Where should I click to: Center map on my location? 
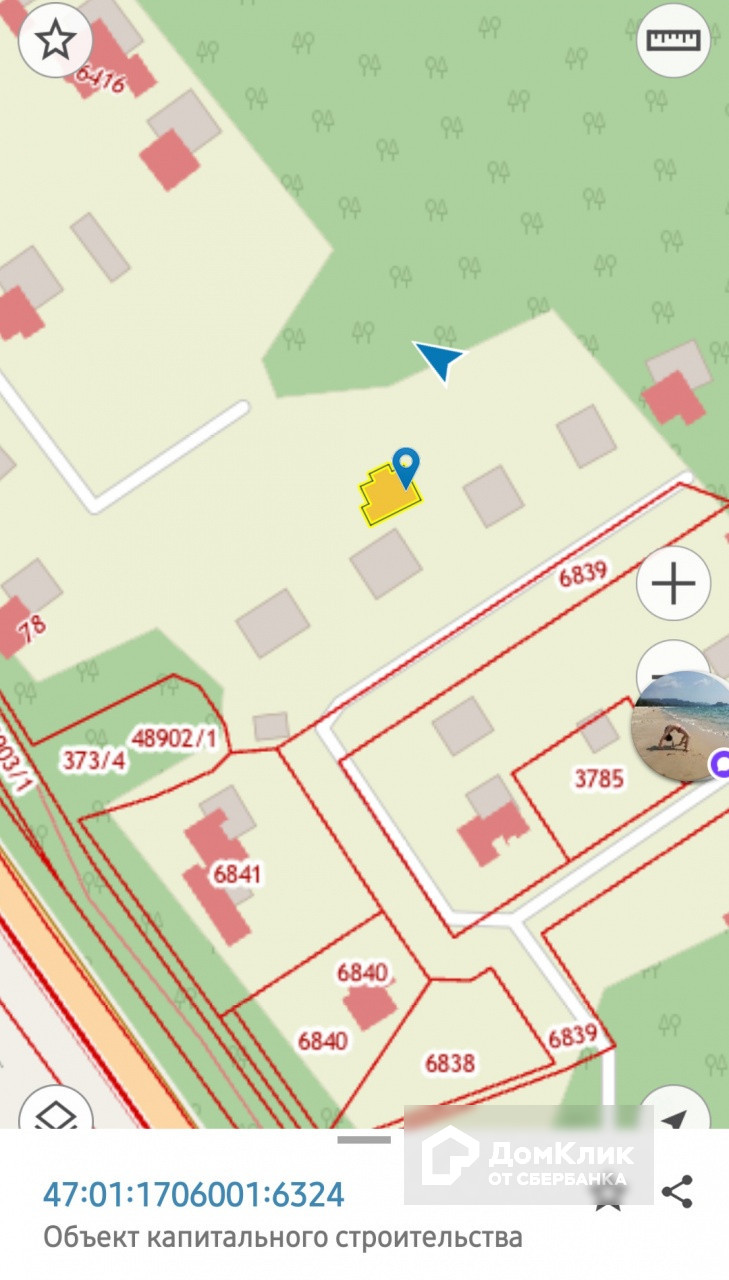[x=677, y=1115]
